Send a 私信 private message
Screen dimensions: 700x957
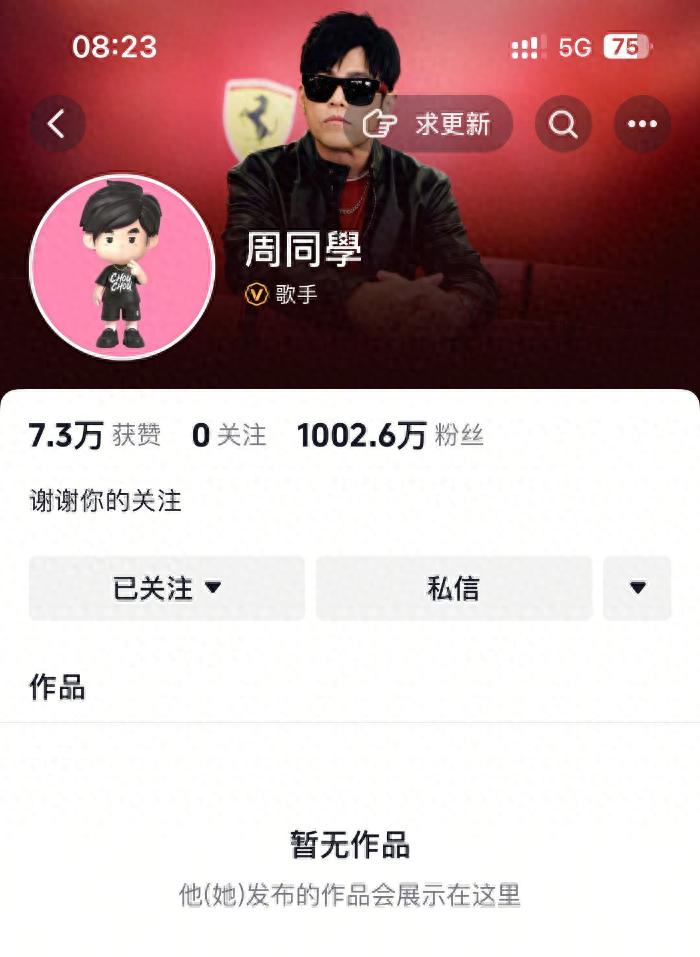453,588
